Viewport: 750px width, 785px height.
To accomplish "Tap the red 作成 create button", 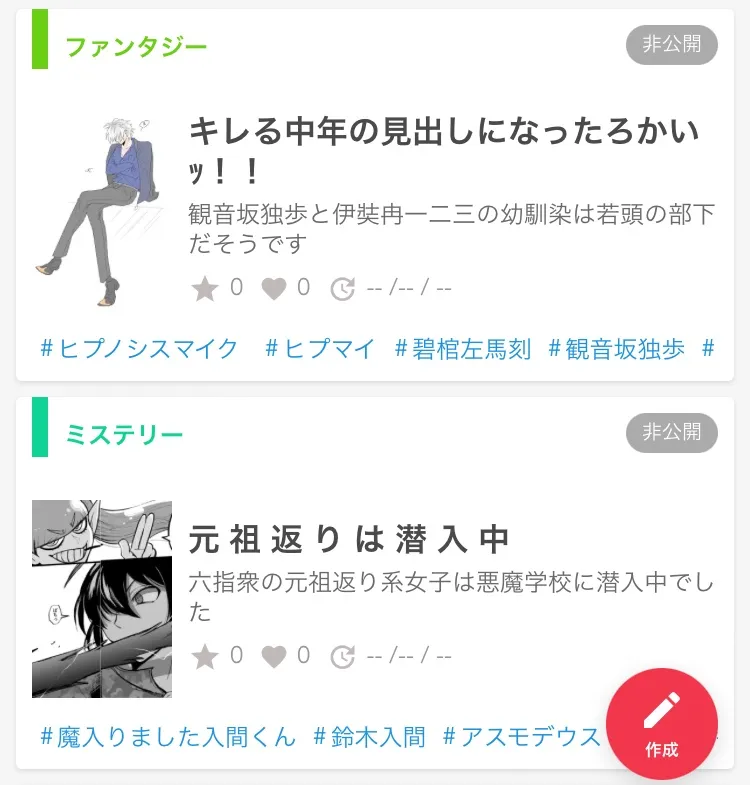I will pos(661,723).
